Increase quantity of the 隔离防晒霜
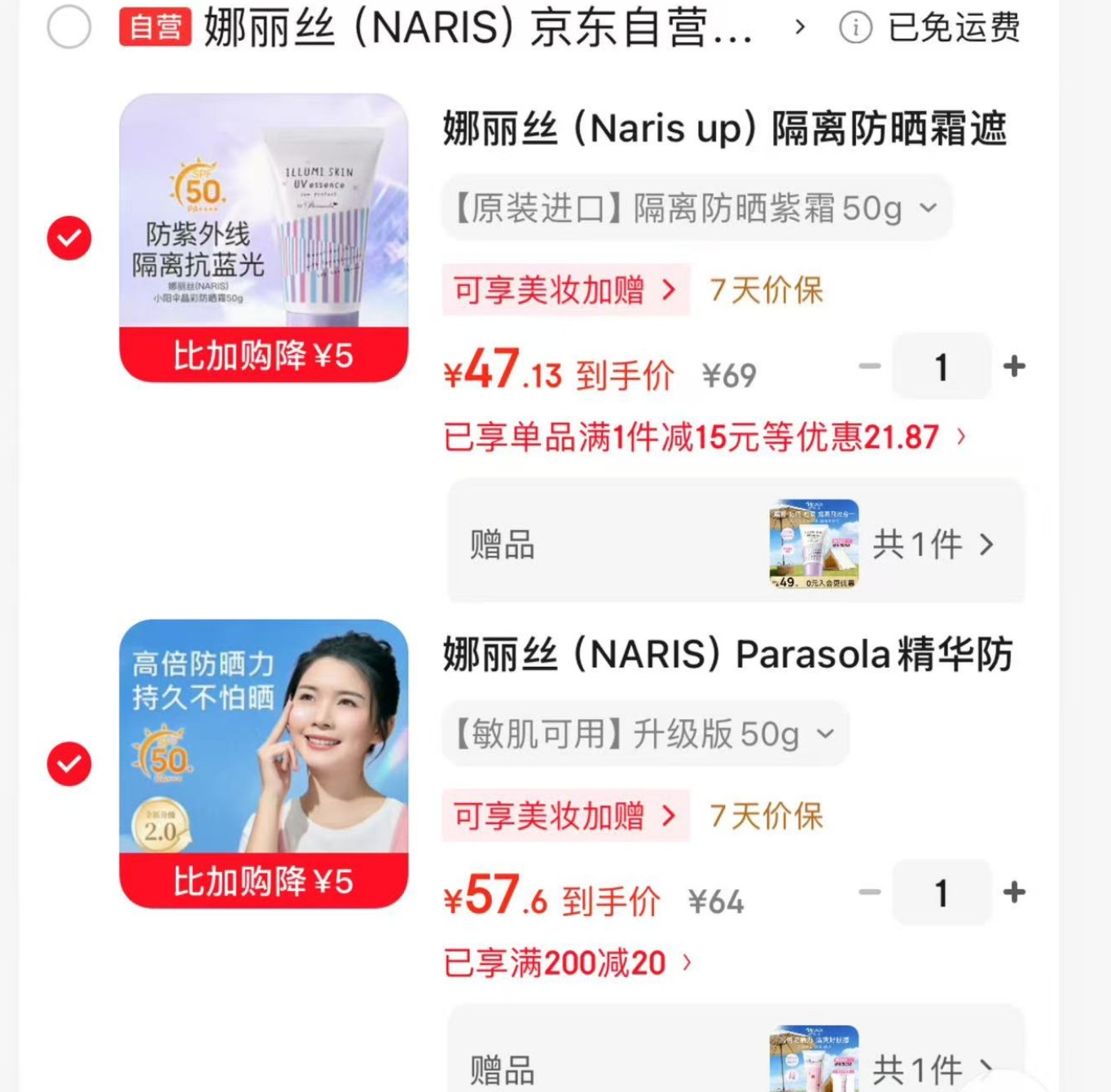 point(1014,366)
